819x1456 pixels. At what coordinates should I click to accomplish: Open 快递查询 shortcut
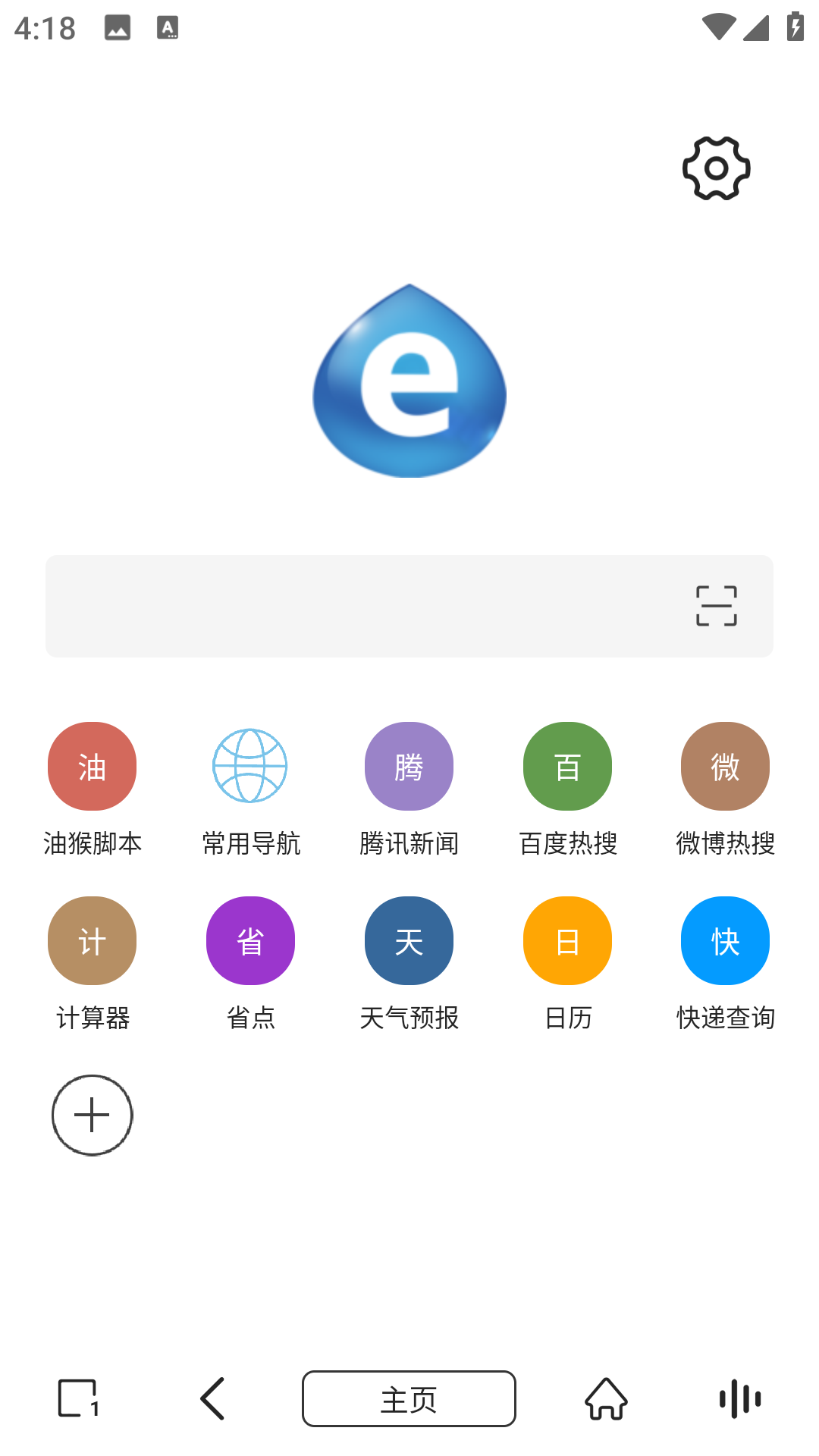click(725, 941)
